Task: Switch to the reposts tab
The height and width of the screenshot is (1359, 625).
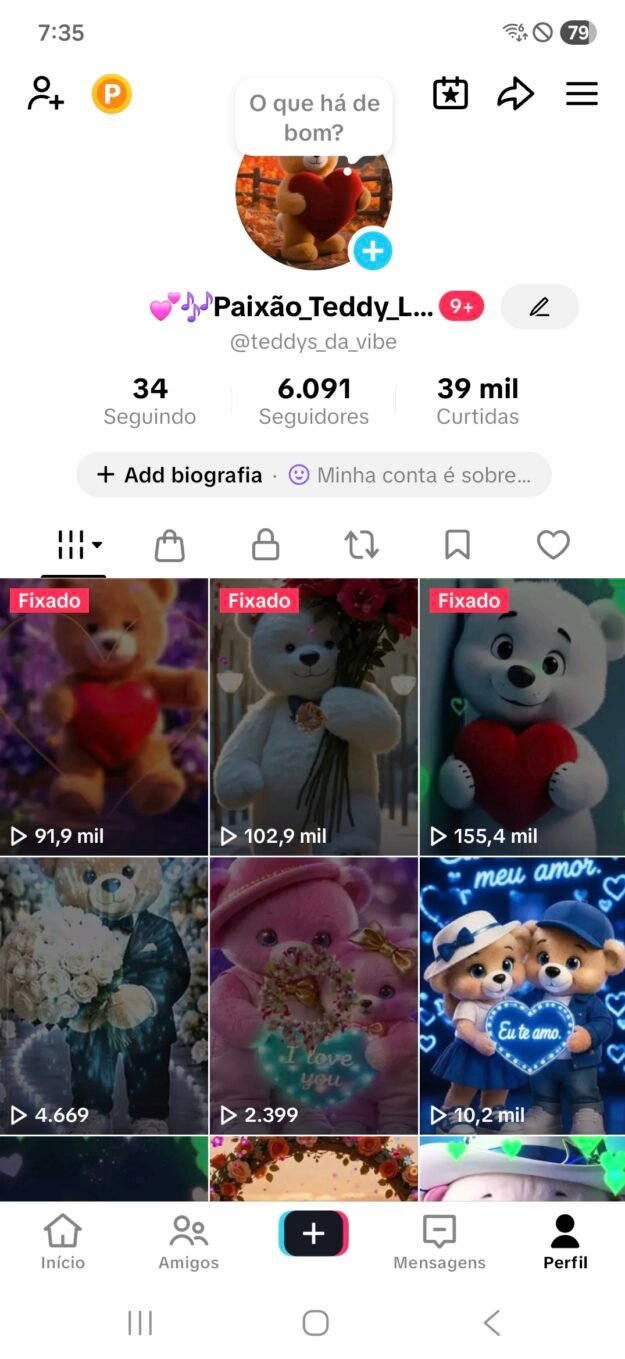Action: click(x=361, y=545)
